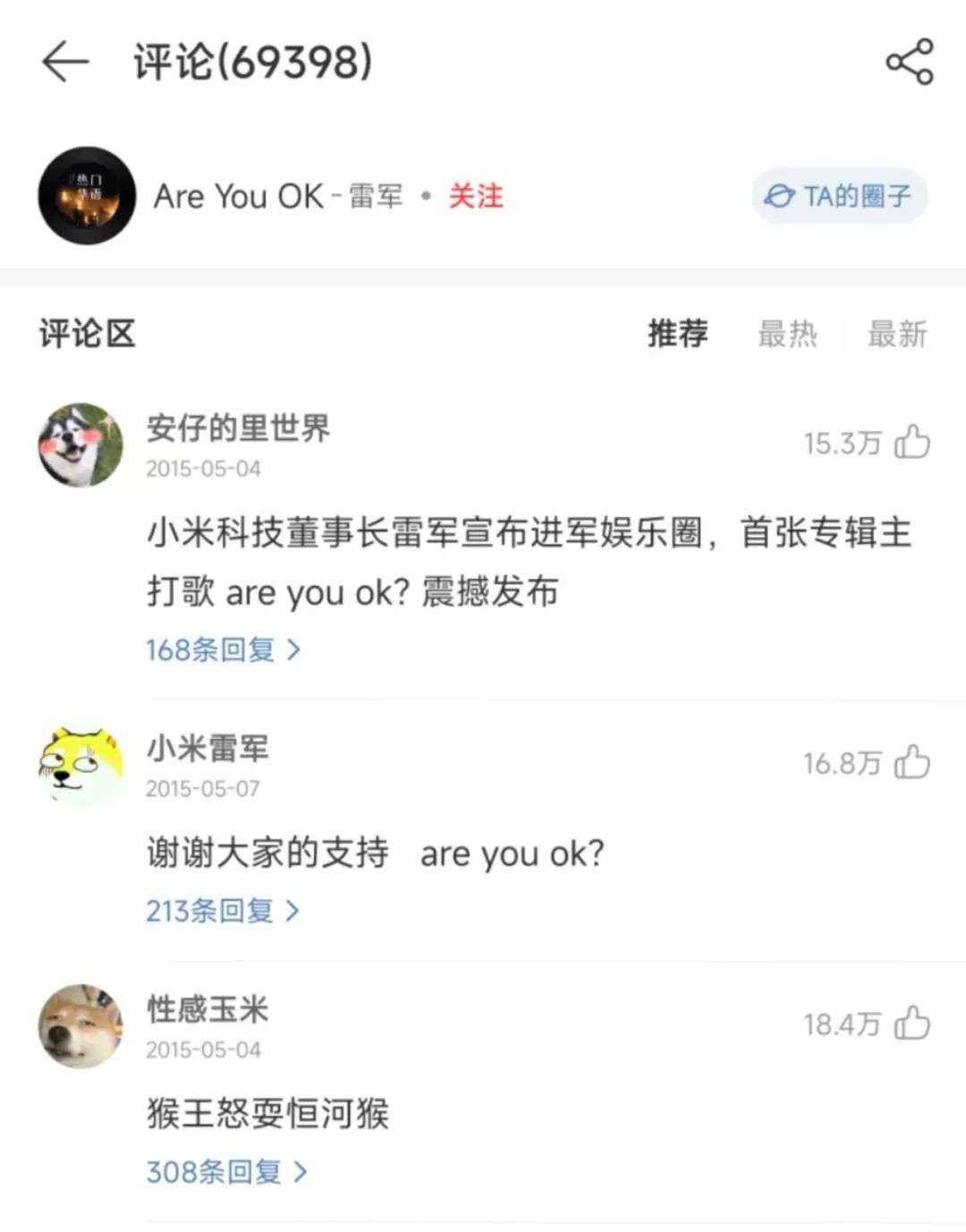Screen dimensions: 966x1232
Task: Open TA的圈子
Action: [x=839, y=196]
